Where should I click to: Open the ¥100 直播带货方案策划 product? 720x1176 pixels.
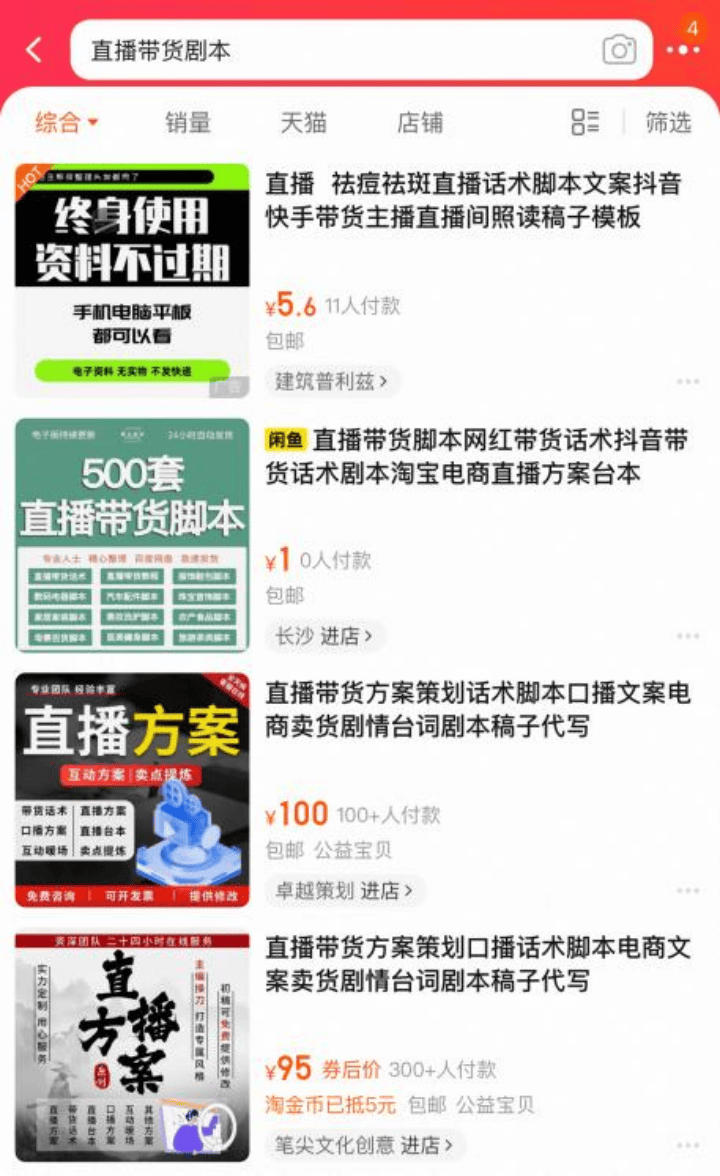coord(476,709)
